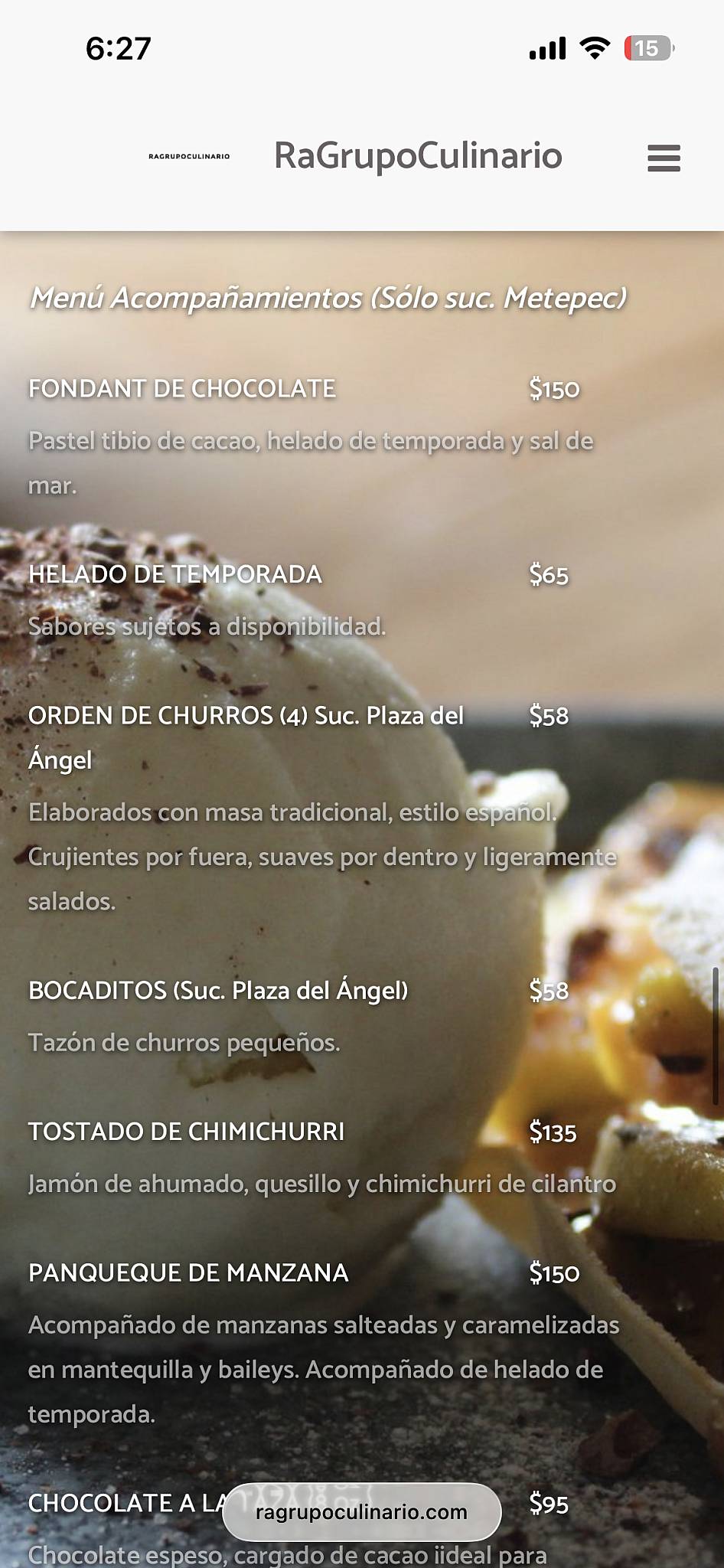Tap the RaGrupoCulinario site title
This screenshot has height=1568, width=724.
[x=418, y=155]
